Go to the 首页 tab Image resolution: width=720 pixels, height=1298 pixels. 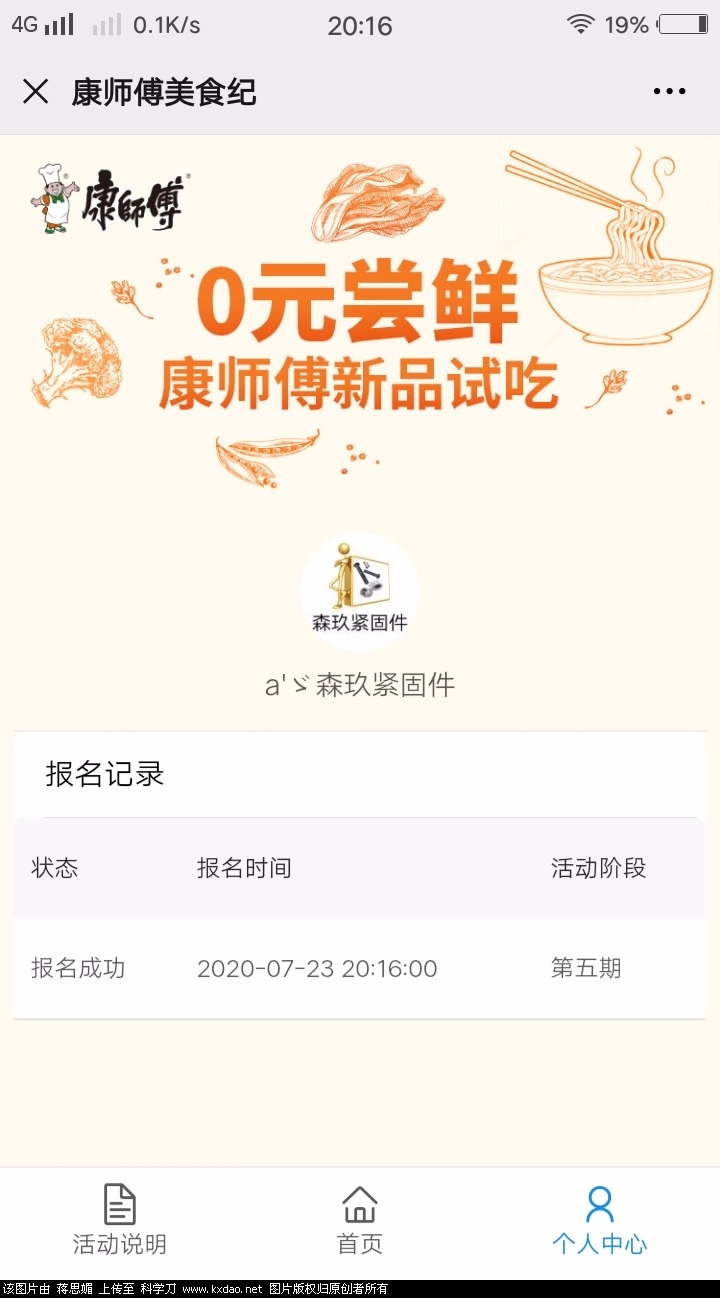[360, 1220]
